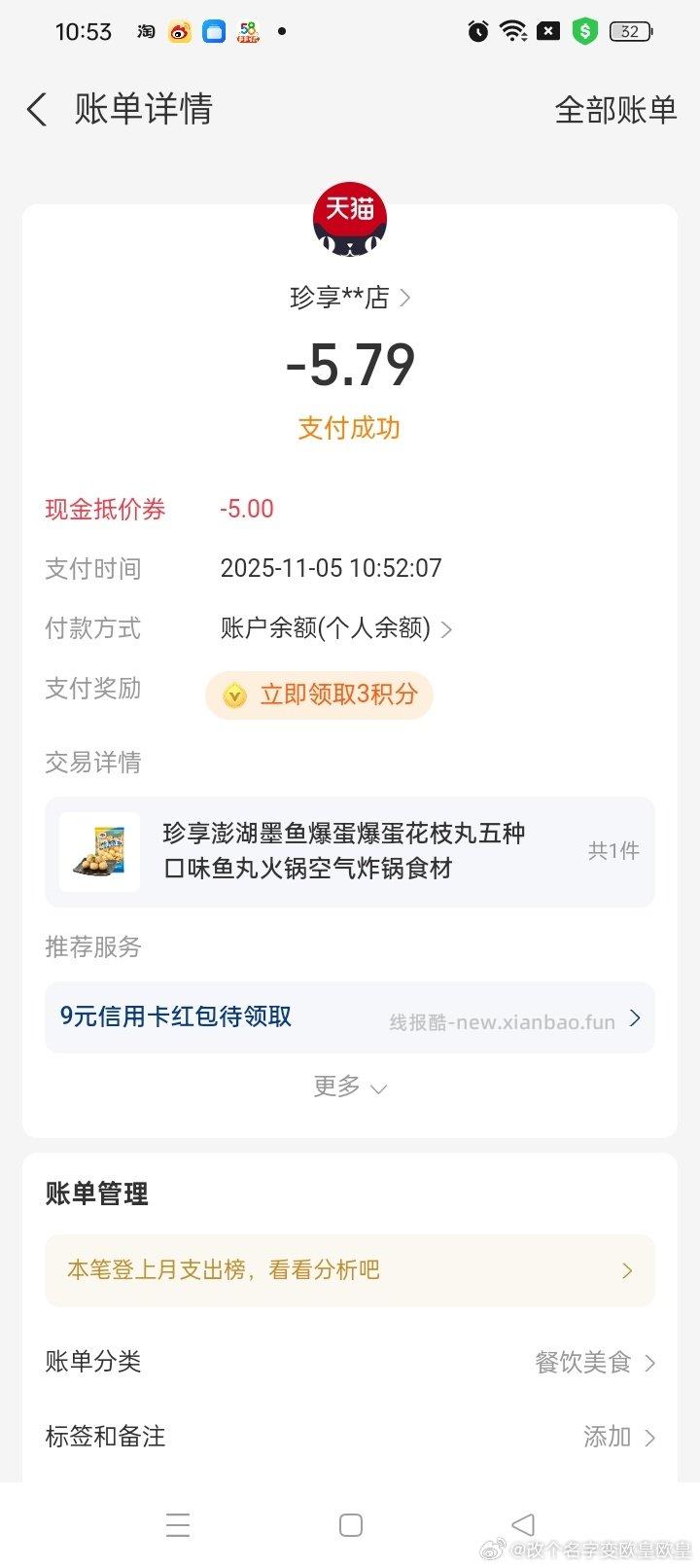
Task: Open the fish ball product thumbnail image
Action: click(x=98, y=852)
